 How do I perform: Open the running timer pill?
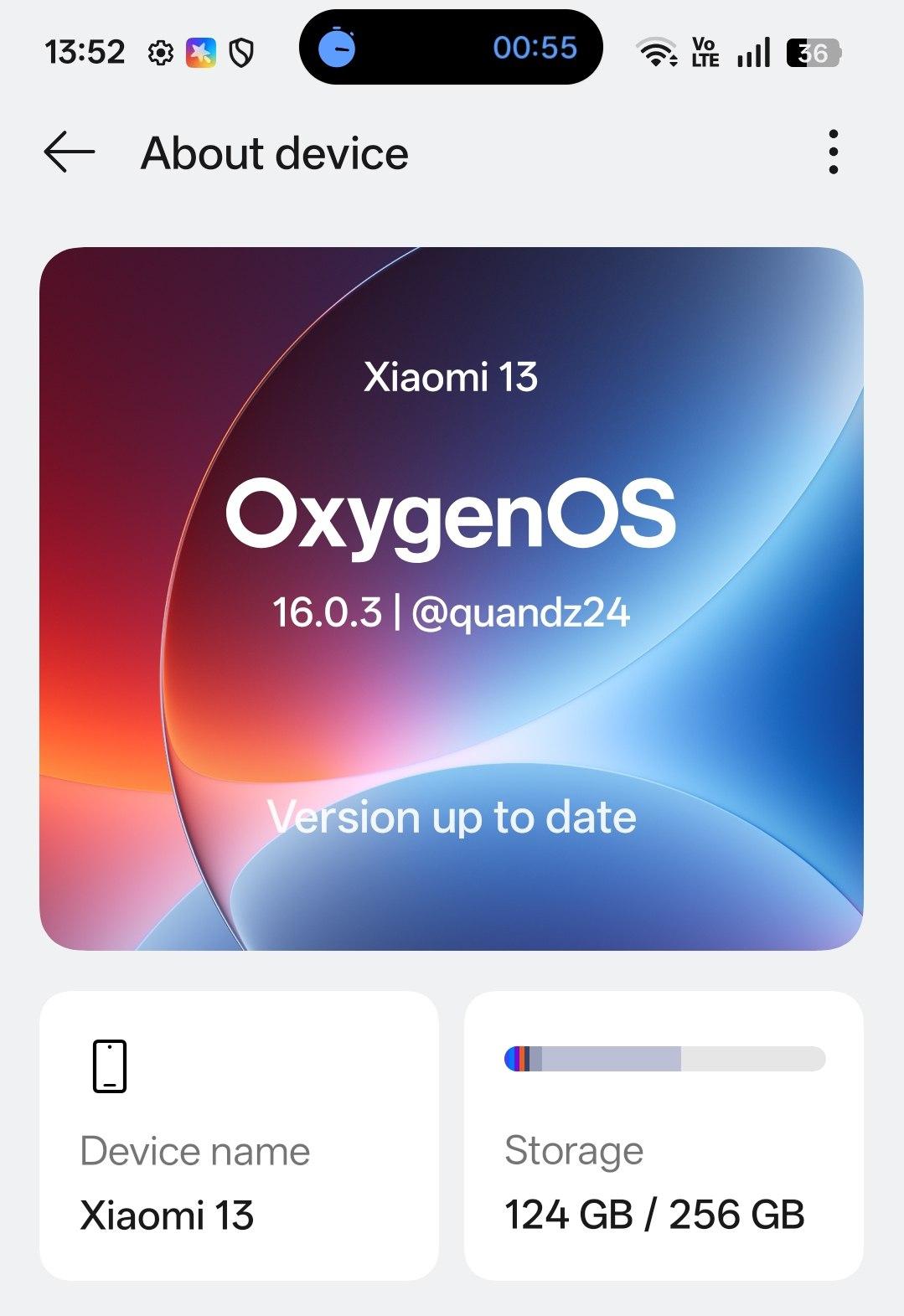(451, 48)
